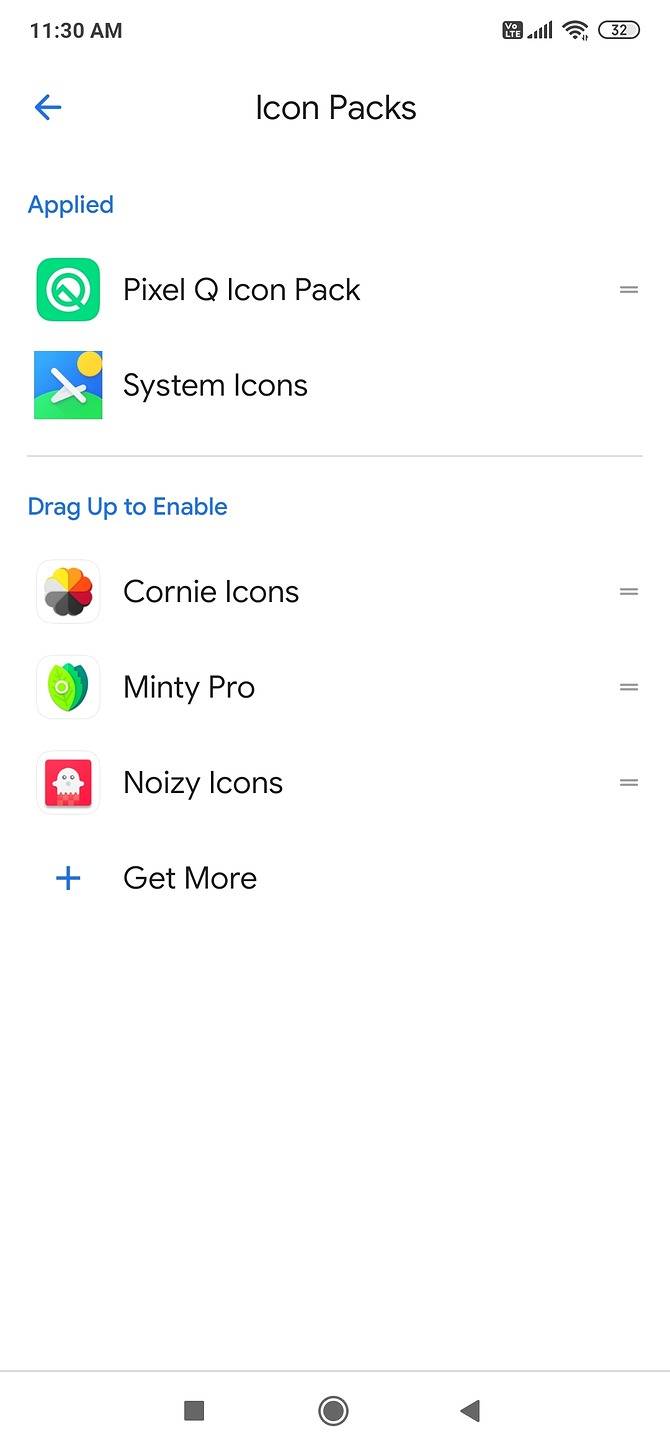
Task: Go back using the blue arrow
Action: [48, 108]
